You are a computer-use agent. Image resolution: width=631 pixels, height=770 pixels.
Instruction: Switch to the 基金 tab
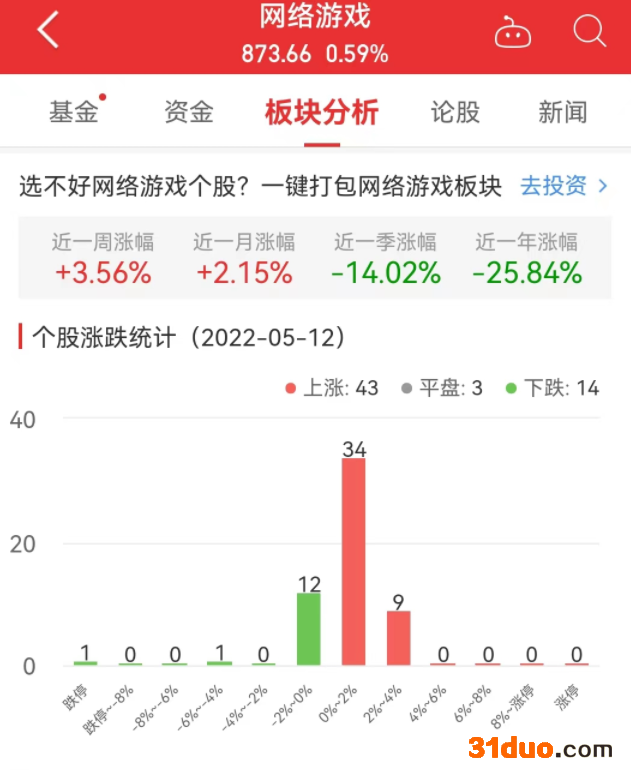coord(74,112)
